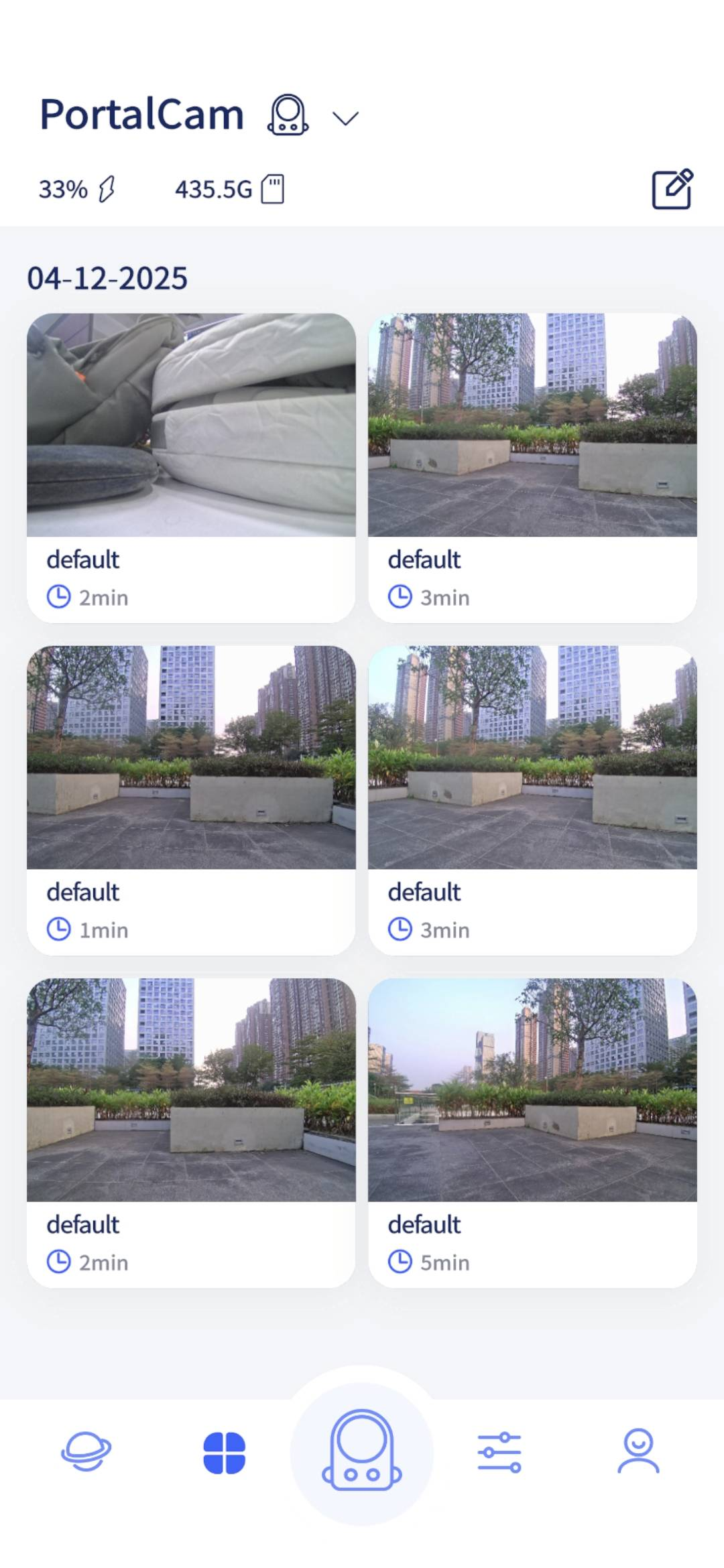Open the 2min capture showing grey cushions
Screen dimensions: 724x1568
(x=191, y=468)
